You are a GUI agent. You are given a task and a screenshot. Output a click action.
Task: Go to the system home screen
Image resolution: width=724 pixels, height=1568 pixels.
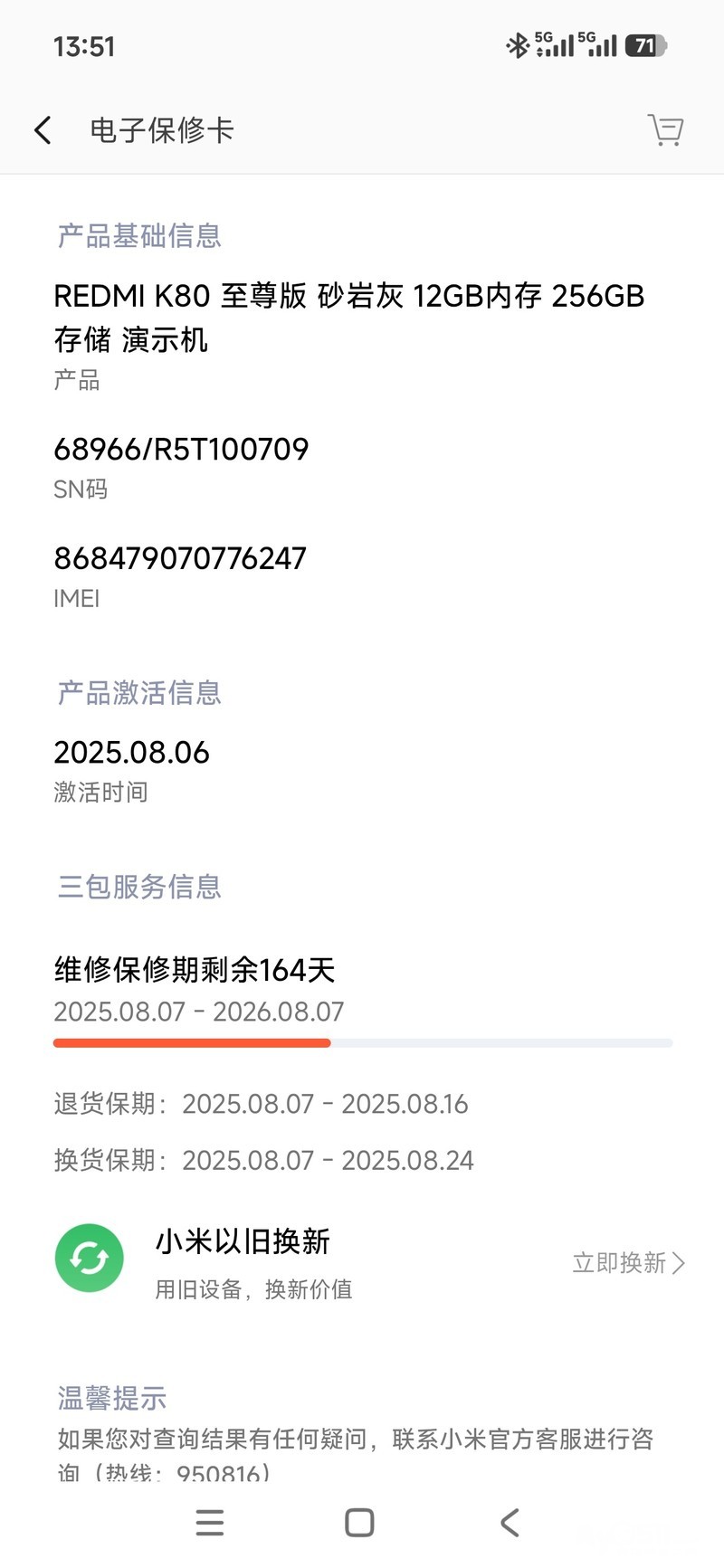[x=359, y=1523]
